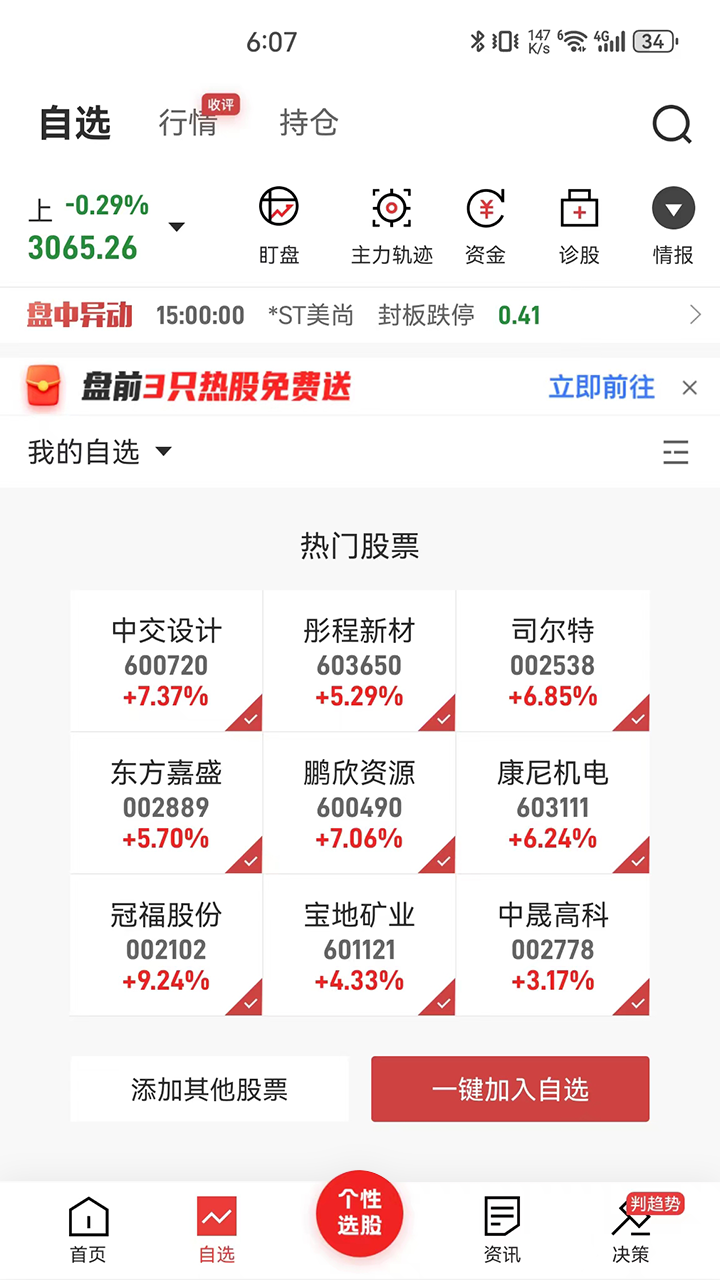Expand the index dropdown arrow
720x1280 pixels.
pos(177,227)
